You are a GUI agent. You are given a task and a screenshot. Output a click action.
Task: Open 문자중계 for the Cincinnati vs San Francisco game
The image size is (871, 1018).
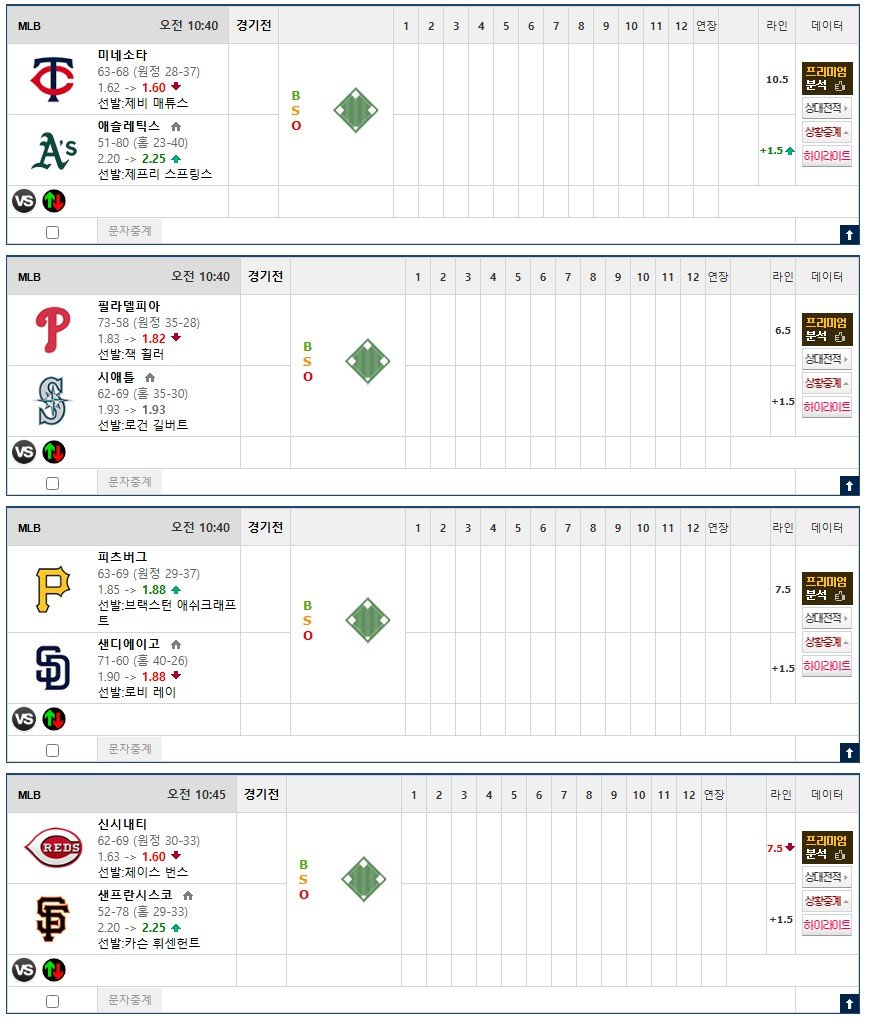[130, 1000]
